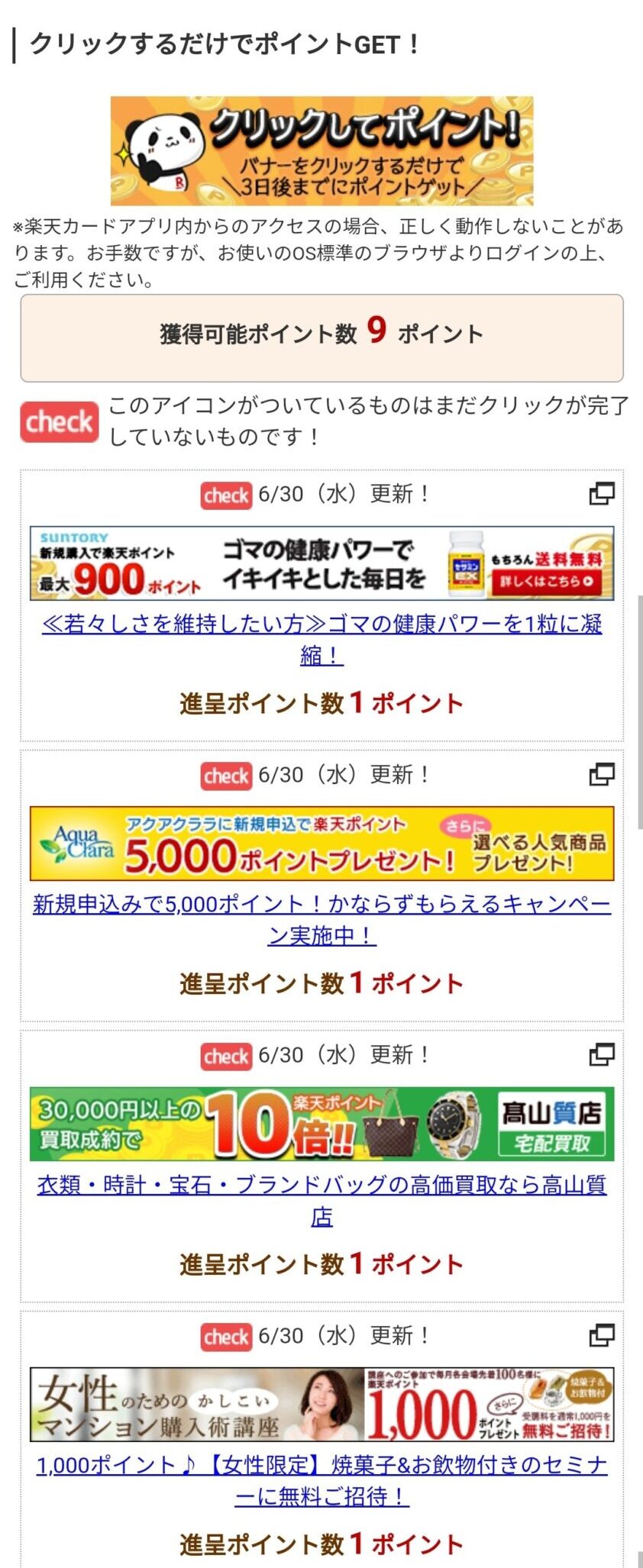Open the 女性のためのマンション購入術講座 banner
Screen dimensions: 643x1568
click(321, 1405)
